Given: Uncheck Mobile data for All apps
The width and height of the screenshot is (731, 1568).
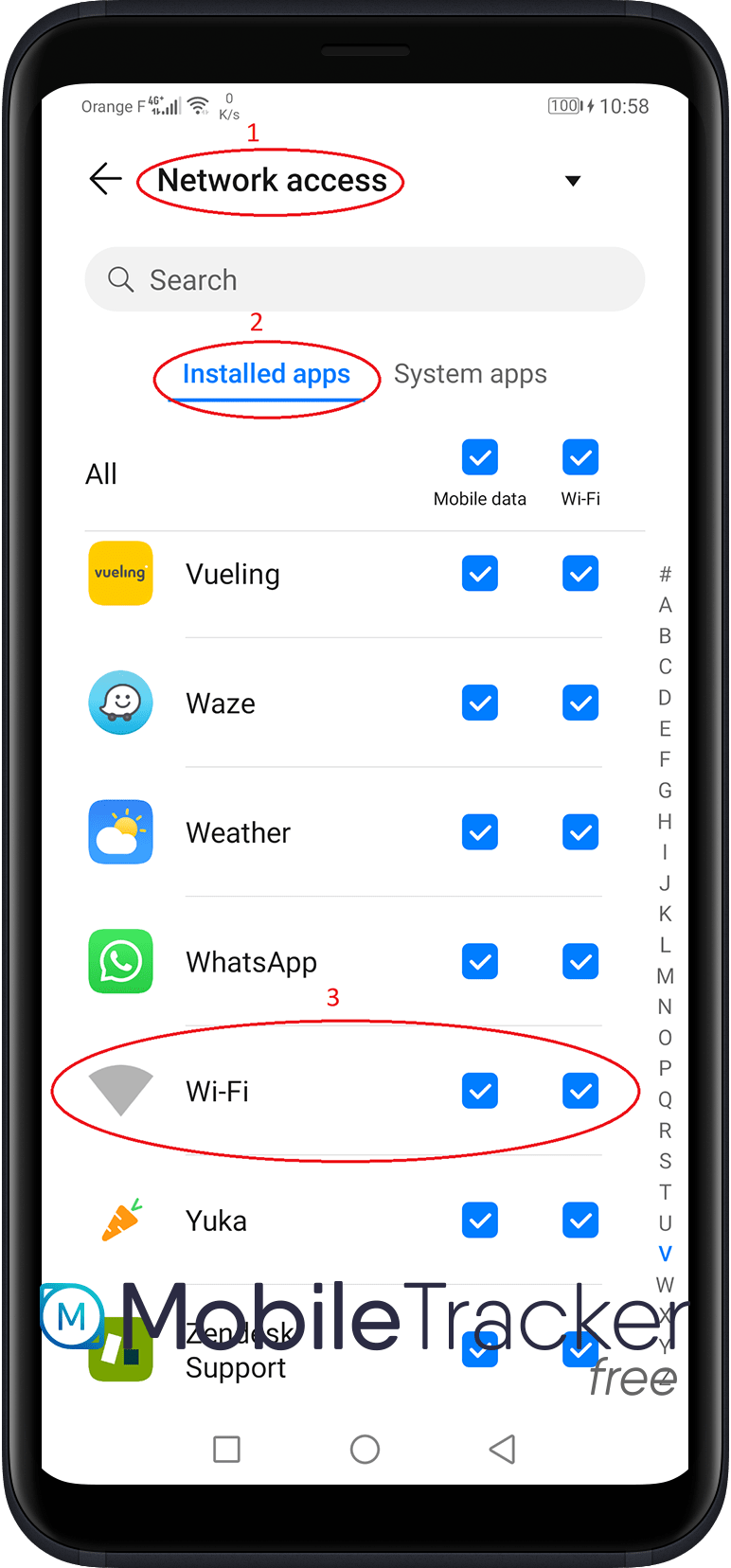Looking at the screenshot, I should click(480, 458).
